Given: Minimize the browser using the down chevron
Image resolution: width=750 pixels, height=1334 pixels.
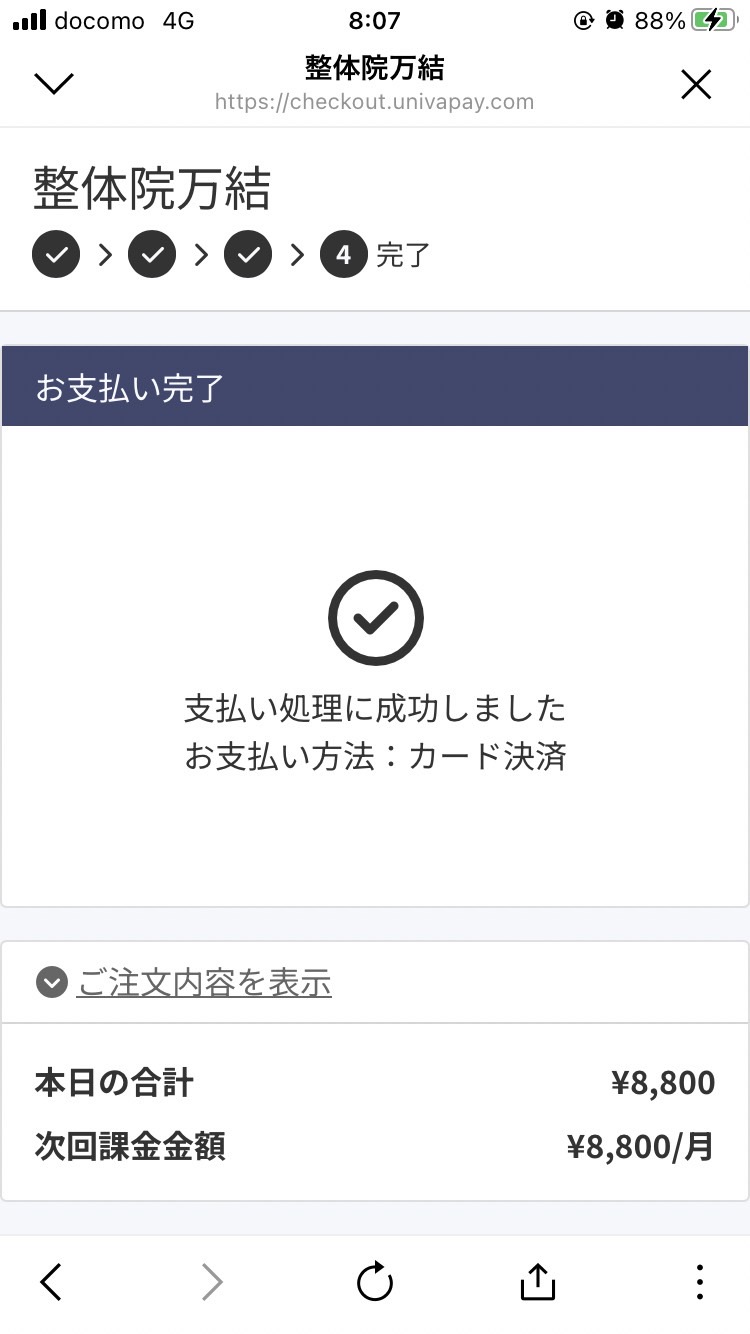Looking at the screenshot, I should pos(54,84).
